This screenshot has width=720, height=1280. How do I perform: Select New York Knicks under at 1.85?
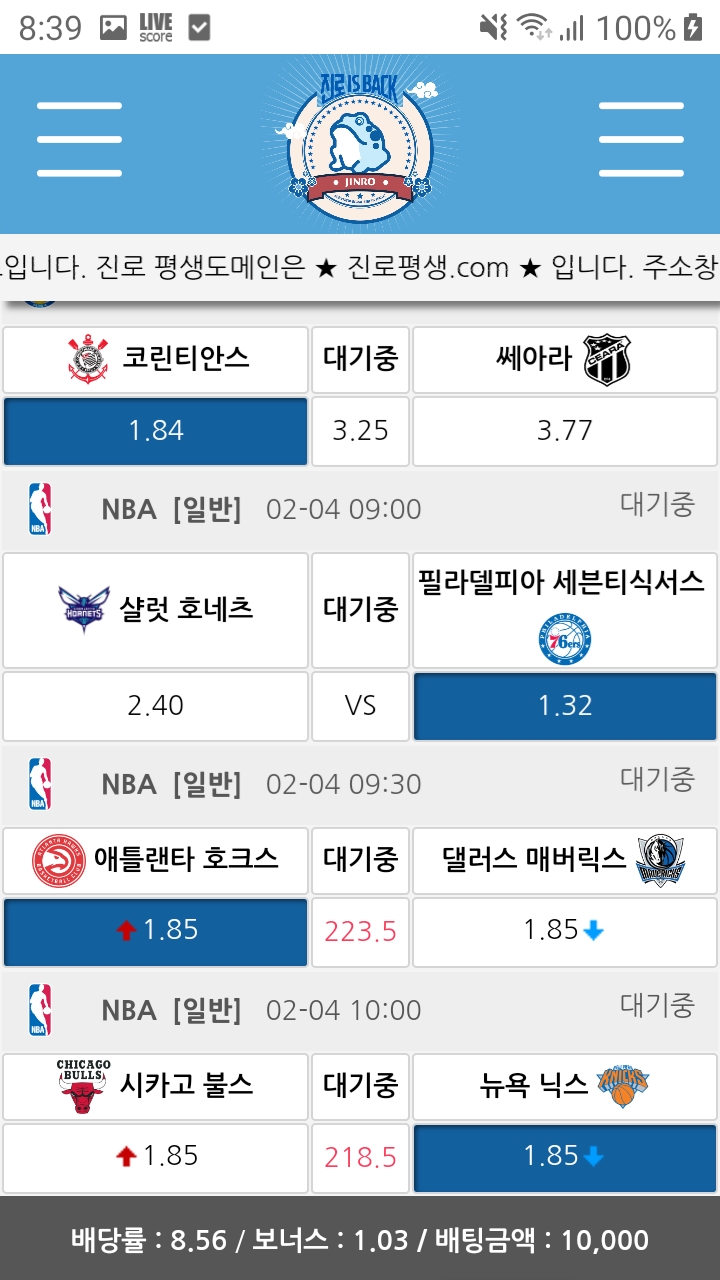565,1157
